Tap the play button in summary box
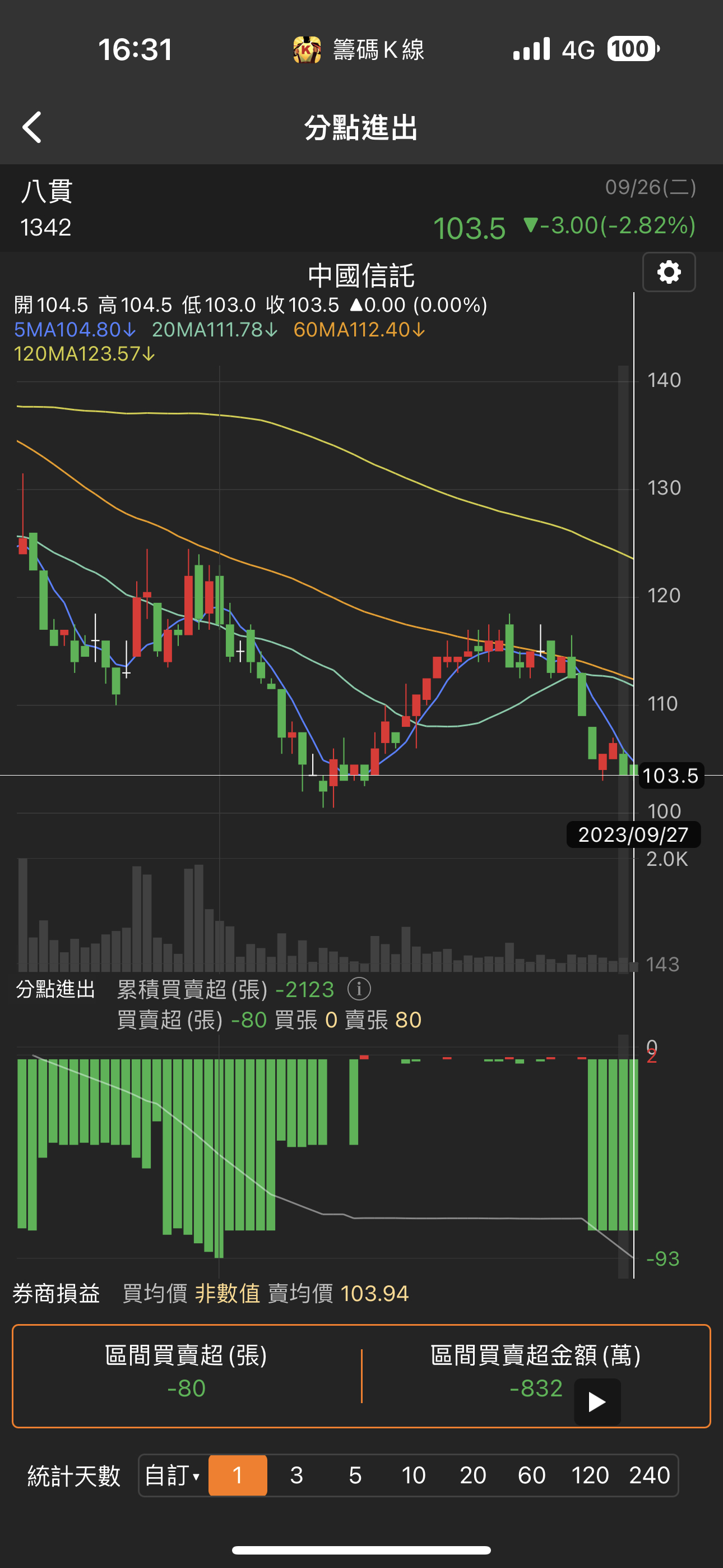The height and width of the screenshot is (1568, 723). (x=597, y=1402)
